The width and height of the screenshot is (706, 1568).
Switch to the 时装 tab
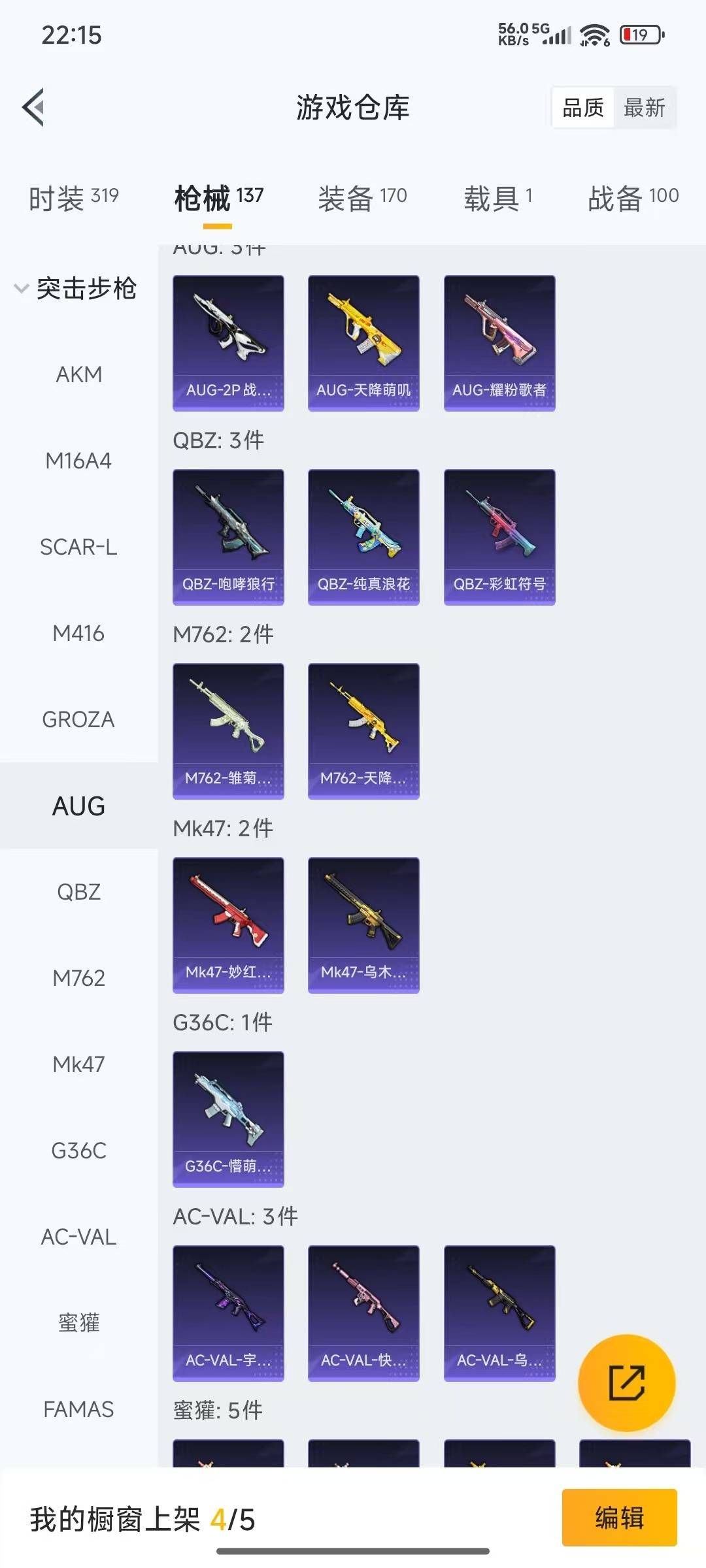coord(73,197)
